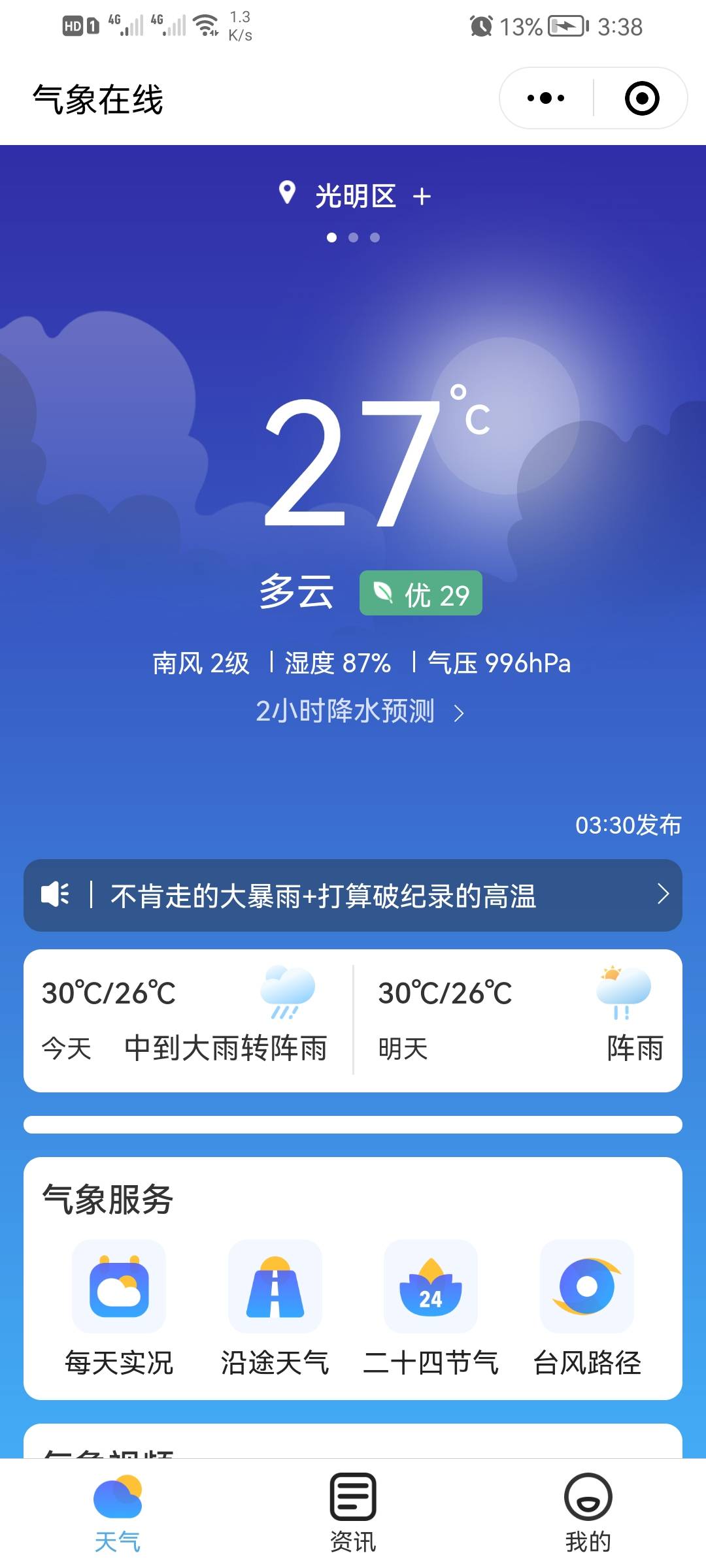Open the 光明区 location selector
The image size is (706, 1568).
(x=354, y=196)
